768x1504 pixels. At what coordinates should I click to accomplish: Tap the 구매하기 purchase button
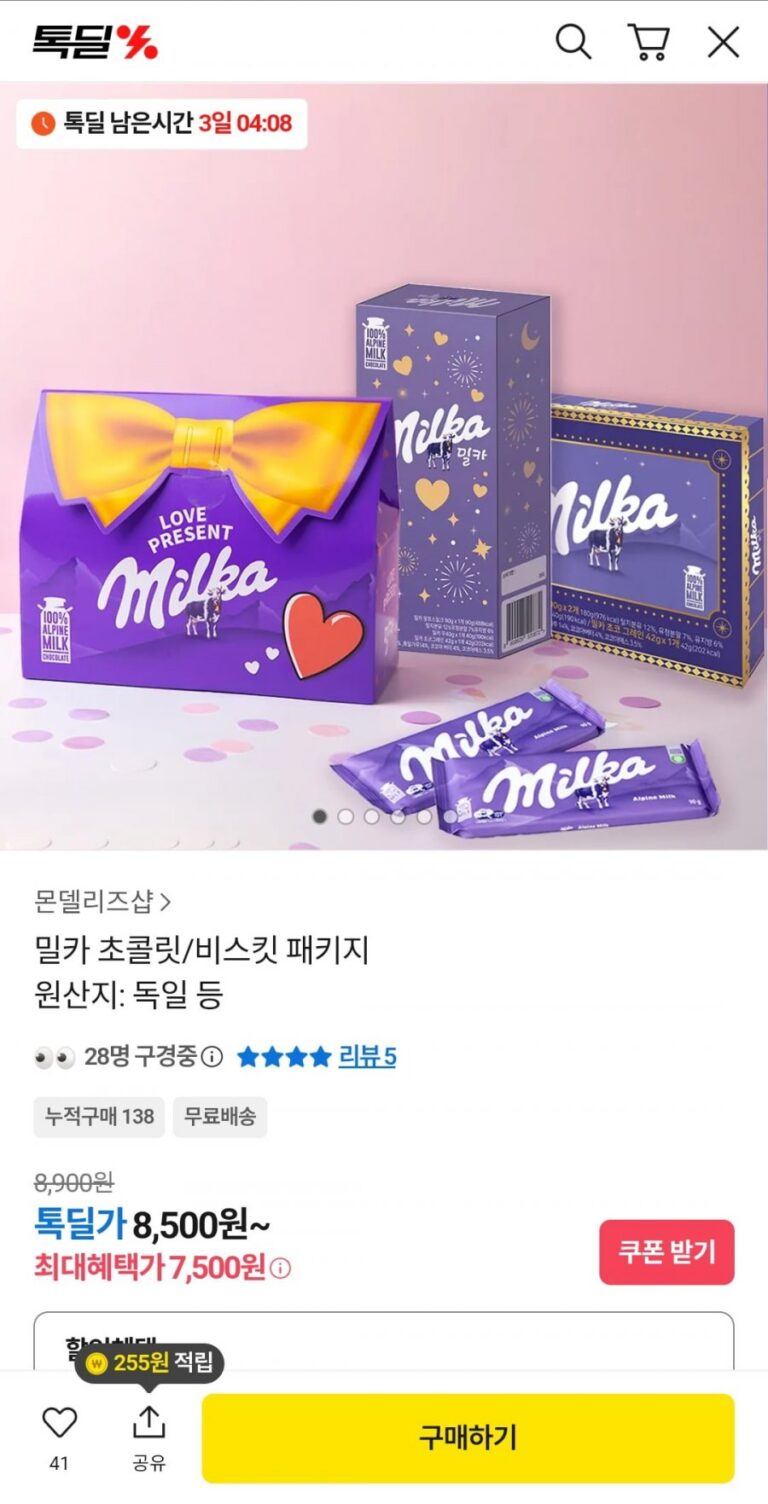[468, 1438]
